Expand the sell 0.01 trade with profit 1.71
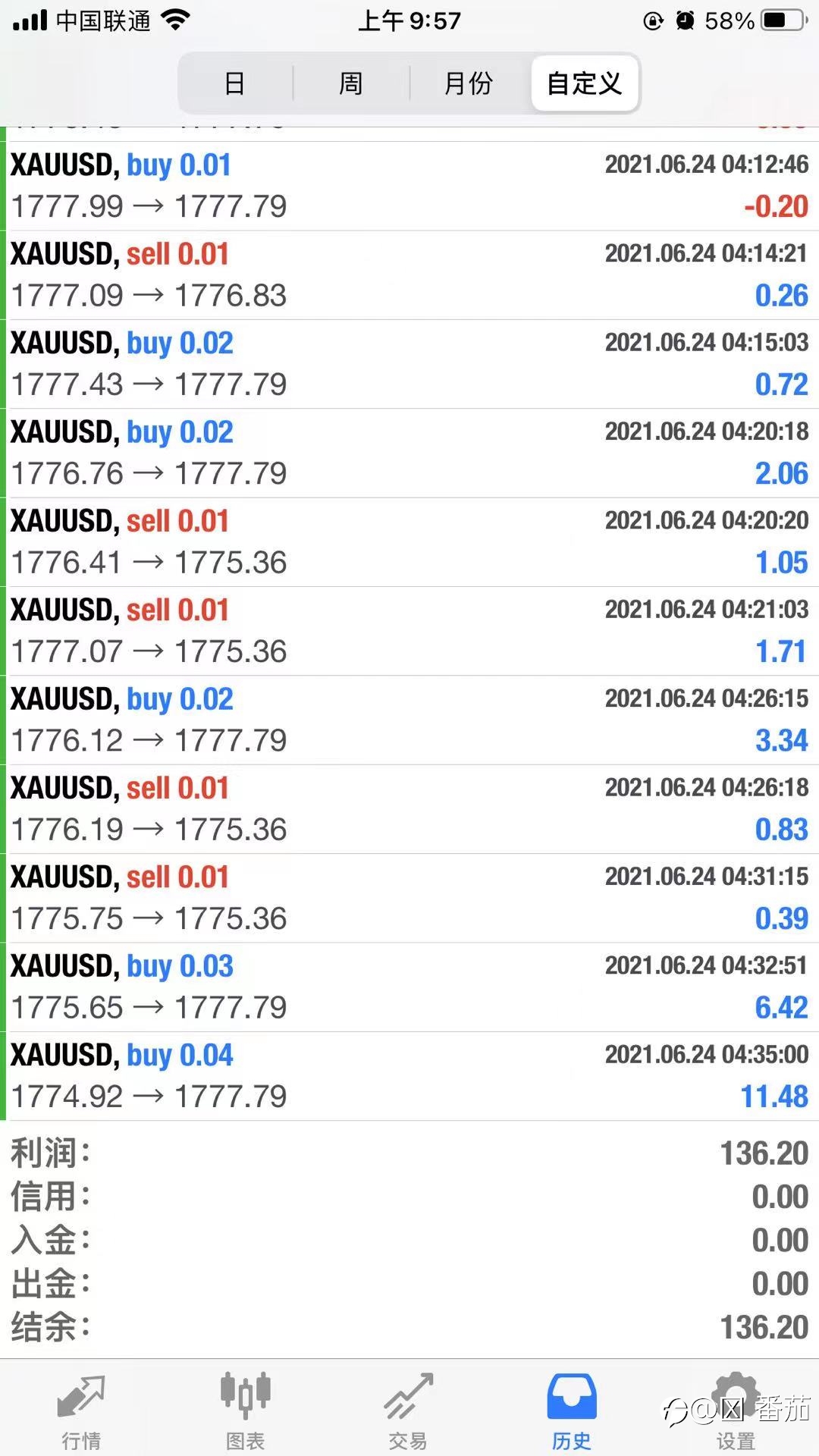 coord(409,631)
